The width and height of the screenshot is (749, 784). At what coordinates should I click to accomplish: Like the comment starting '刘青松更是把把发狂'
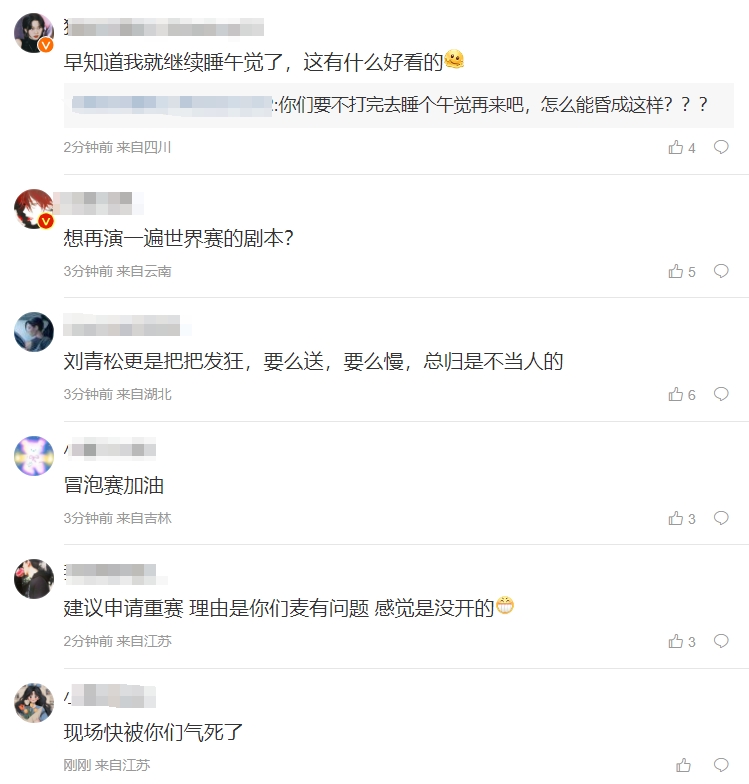[676, 395]
